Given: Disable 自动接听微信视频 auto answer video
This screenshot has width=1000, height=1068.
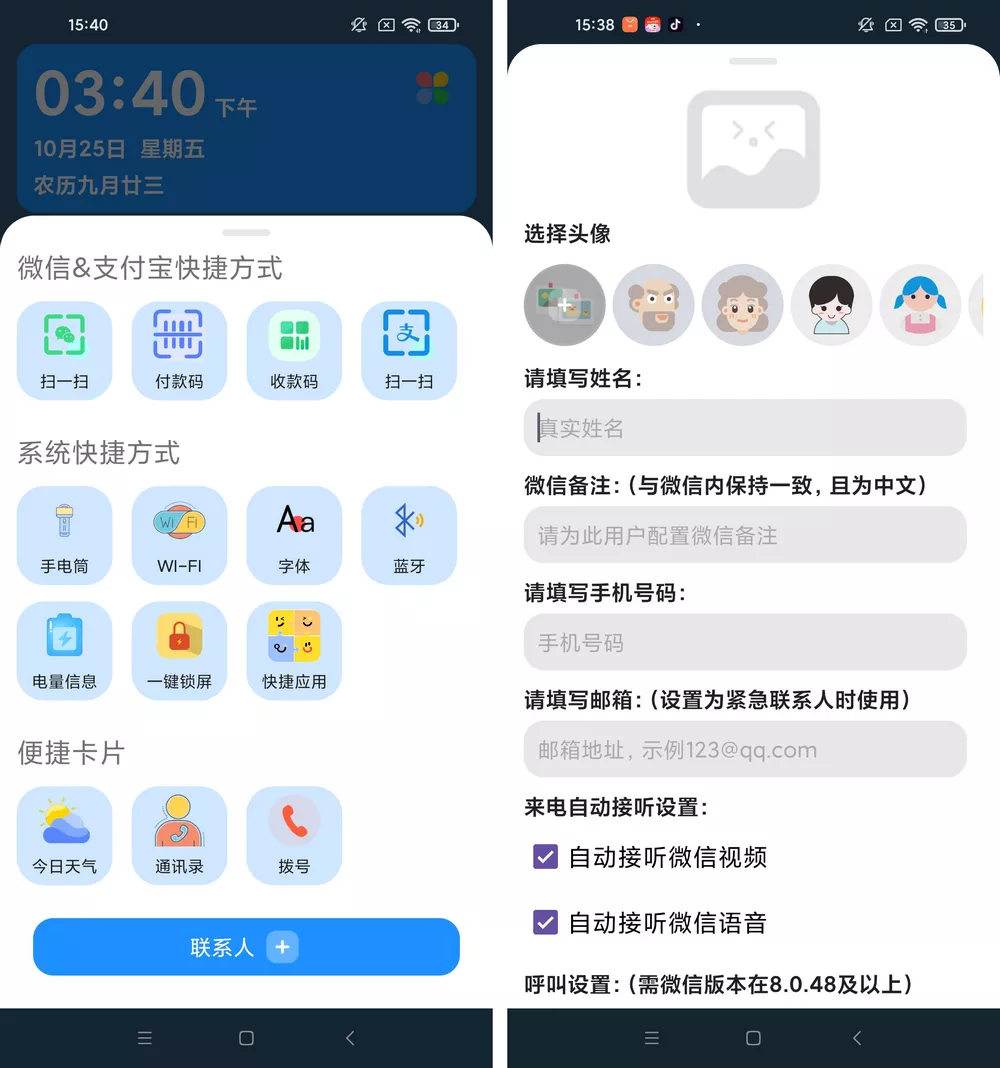Looking at the screenshot, I should 545,858.
